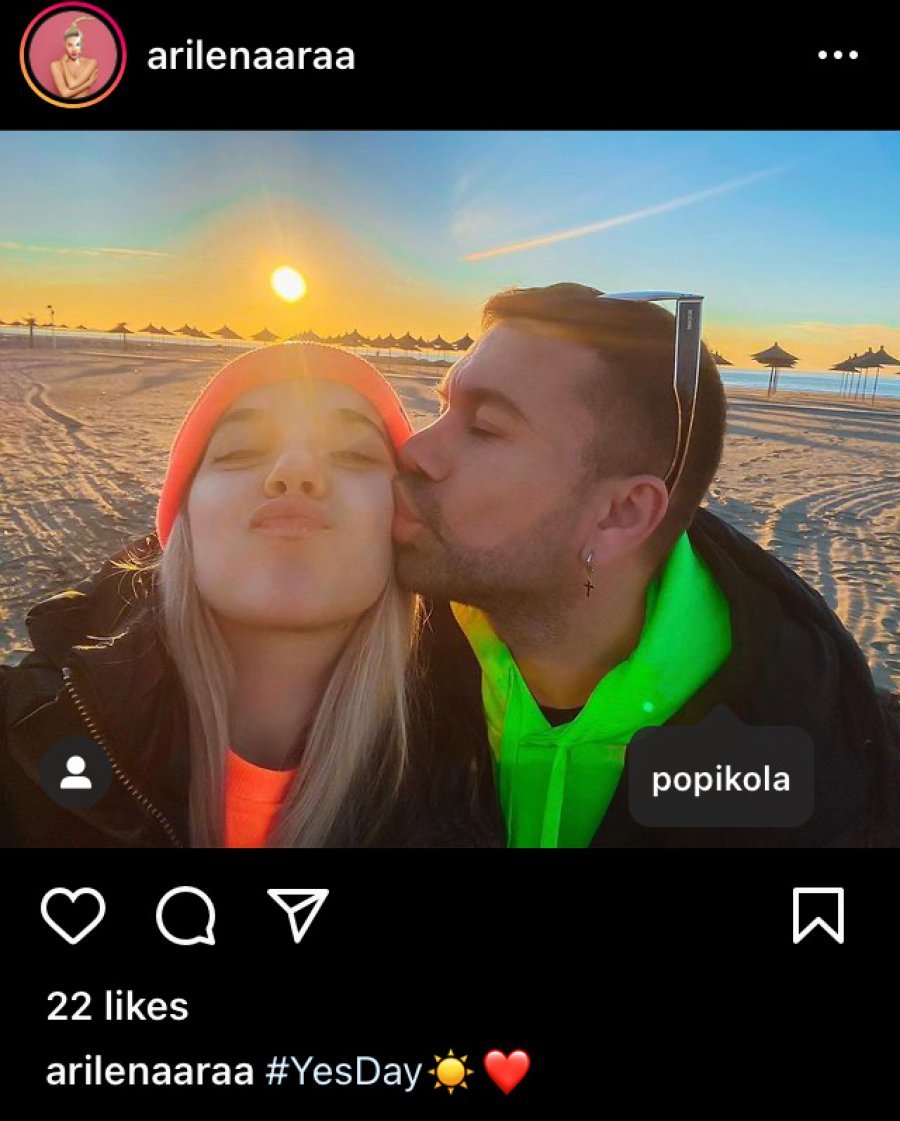Like this post with the heart icon
Screen dimensions: 900x1121
point(73,915)
